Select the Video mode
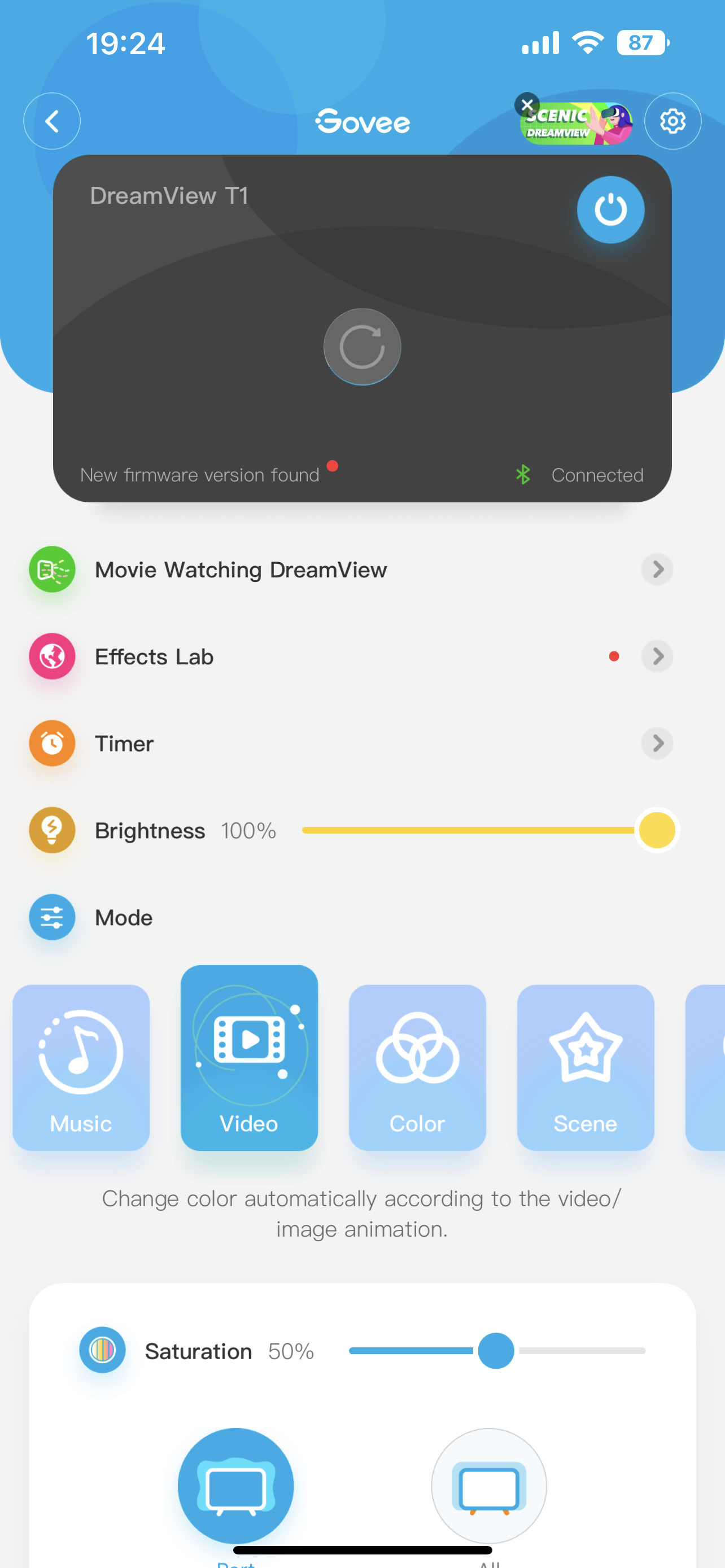The image size is (725, 1568). click(x=249, y=1058)
